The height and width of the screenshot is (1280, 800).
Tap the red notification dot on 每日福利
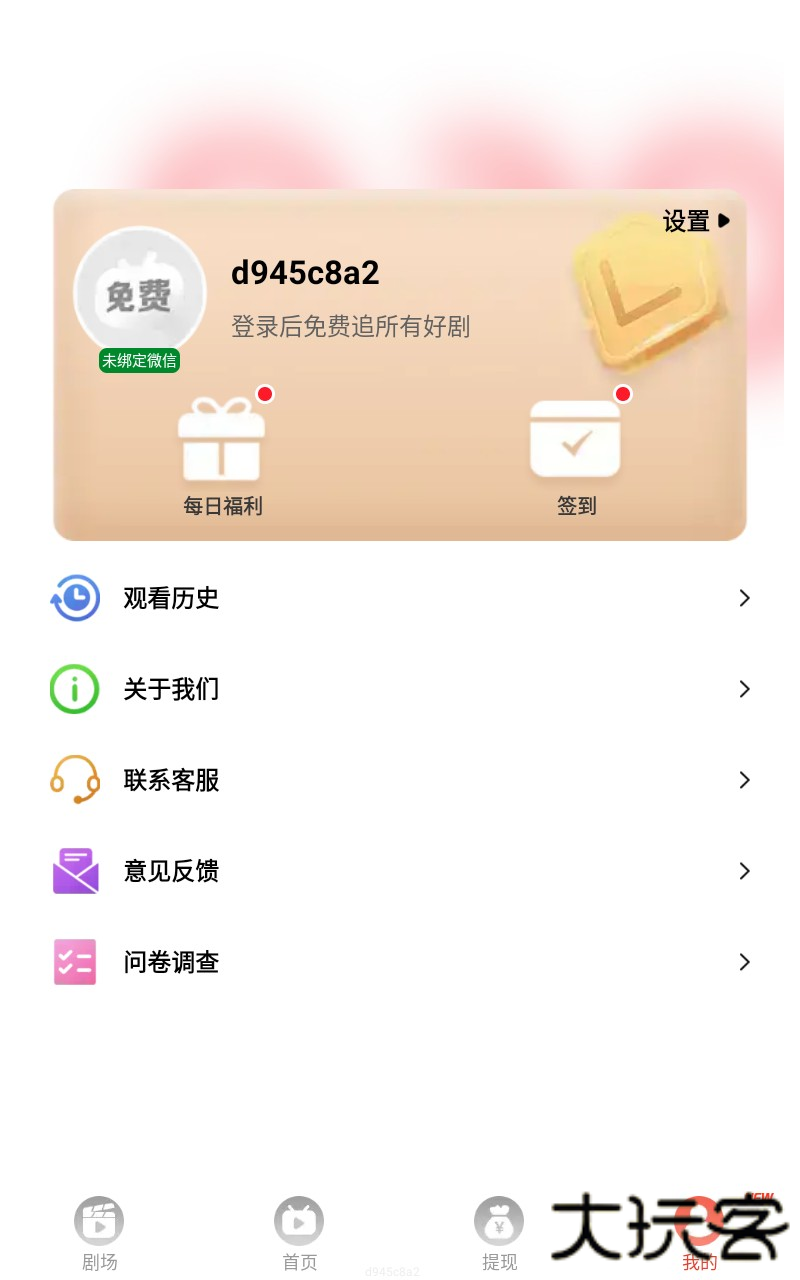coord(264,394)
